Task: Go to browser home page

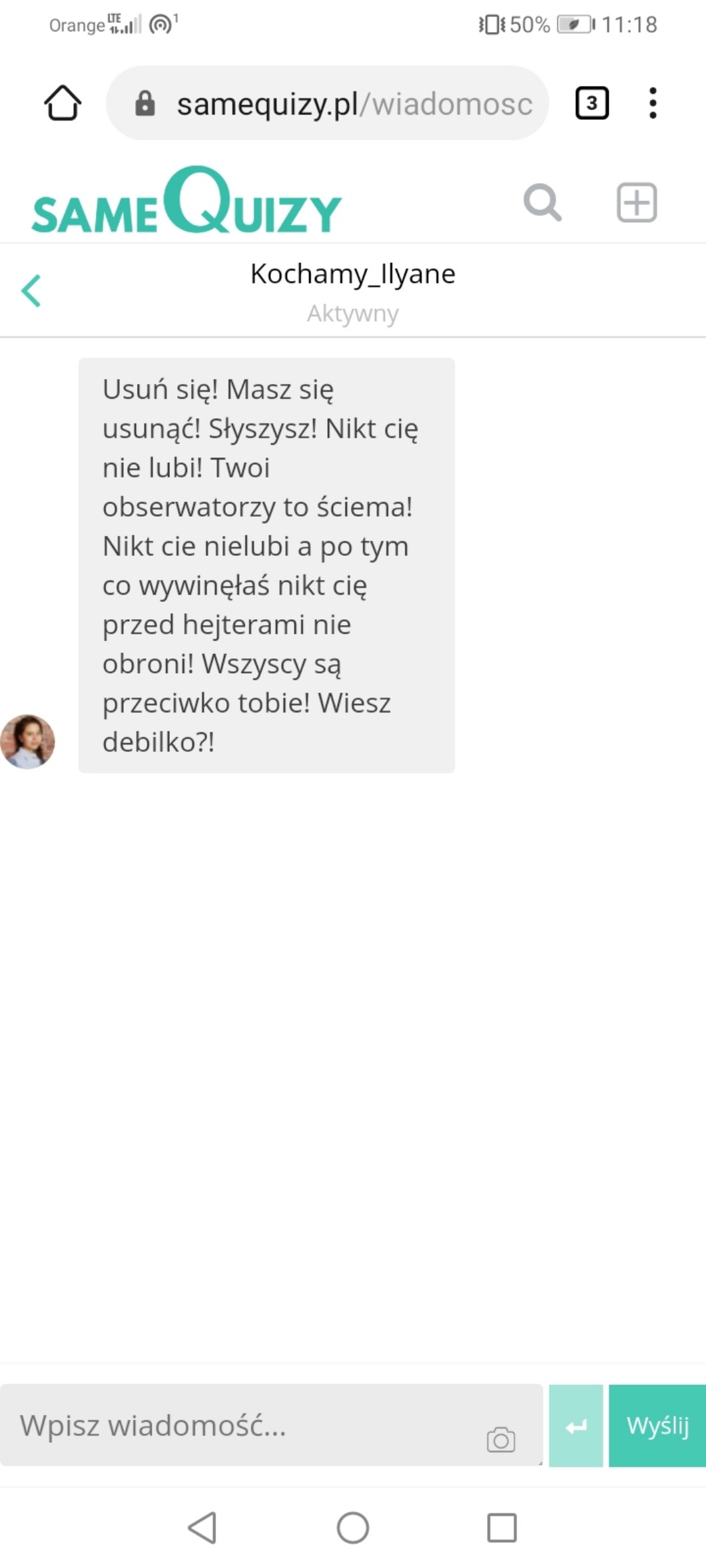Action: point(63,103)
